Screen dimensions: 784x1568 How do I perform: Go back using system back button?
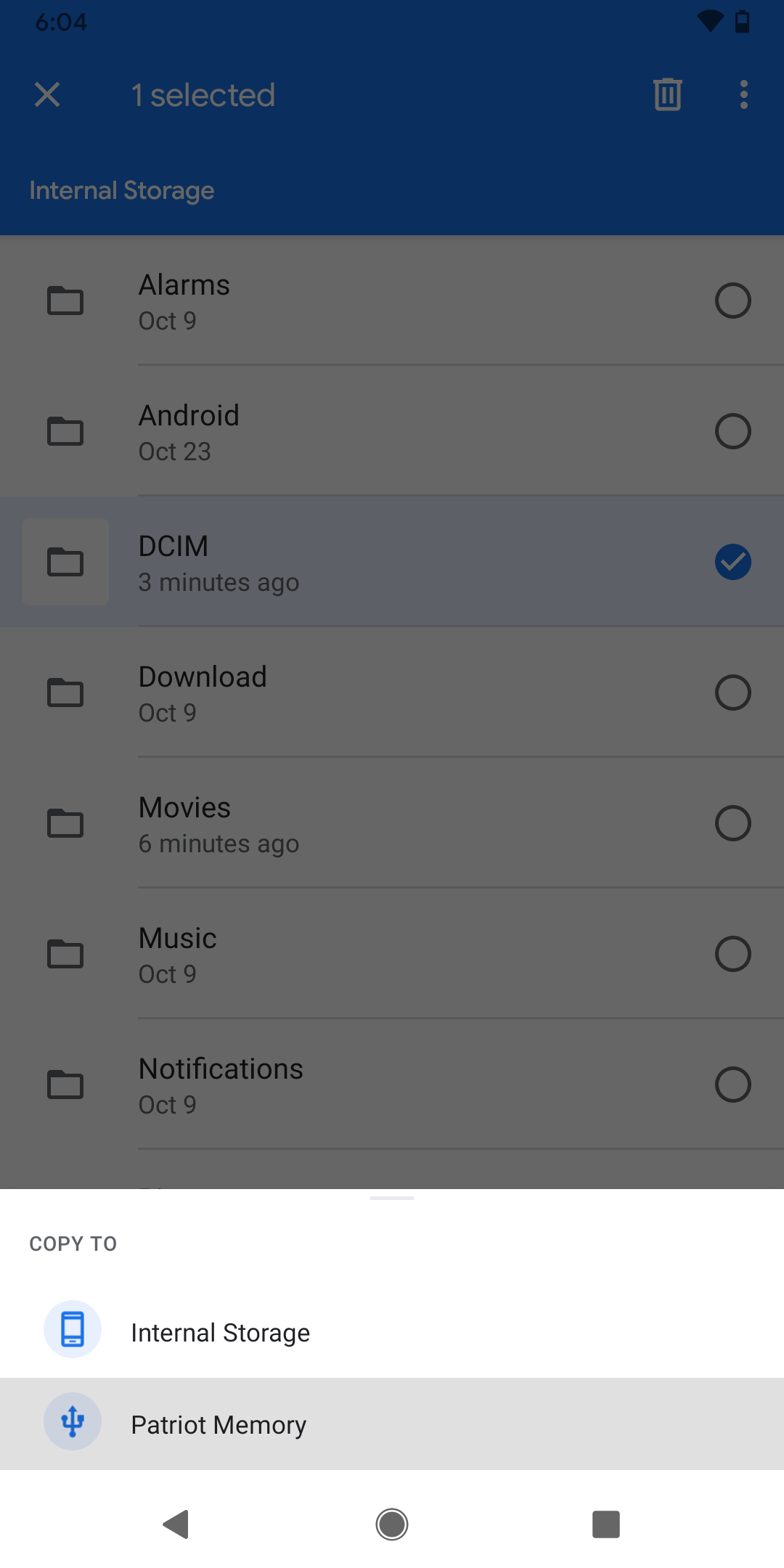pyautogui.click(x=176, y=1524)
